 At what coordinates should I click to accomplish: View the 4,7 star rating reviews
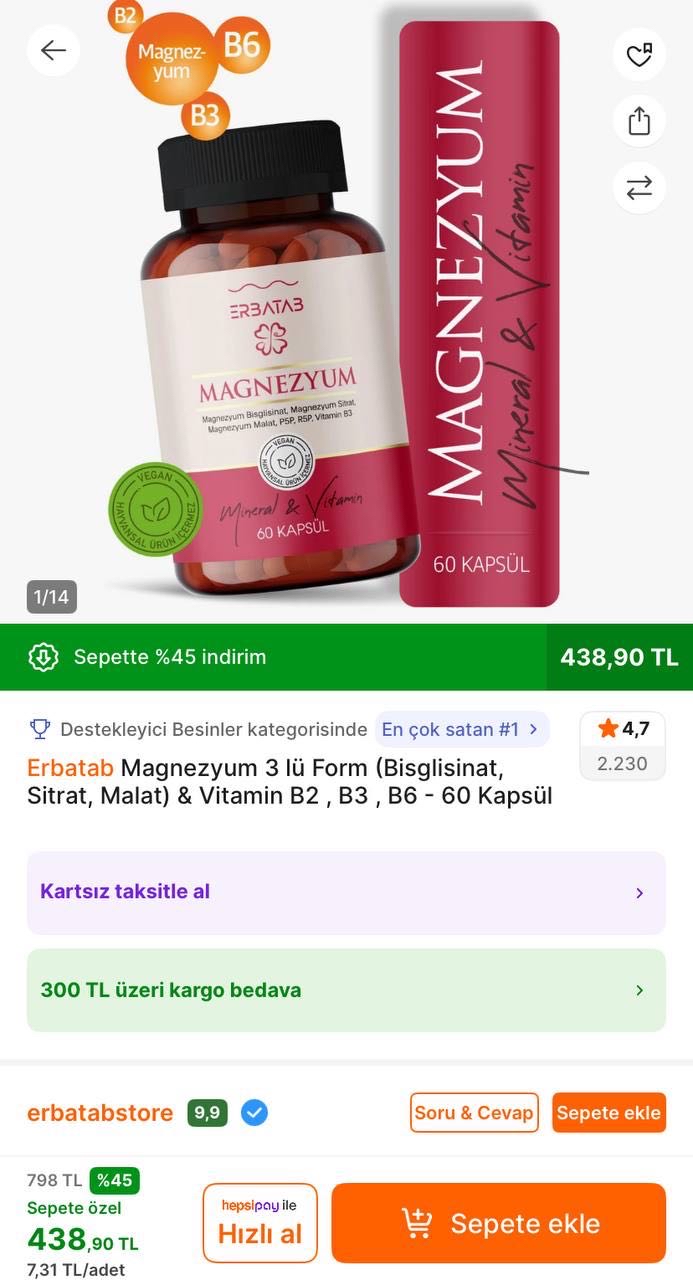(x=622, y=746)
